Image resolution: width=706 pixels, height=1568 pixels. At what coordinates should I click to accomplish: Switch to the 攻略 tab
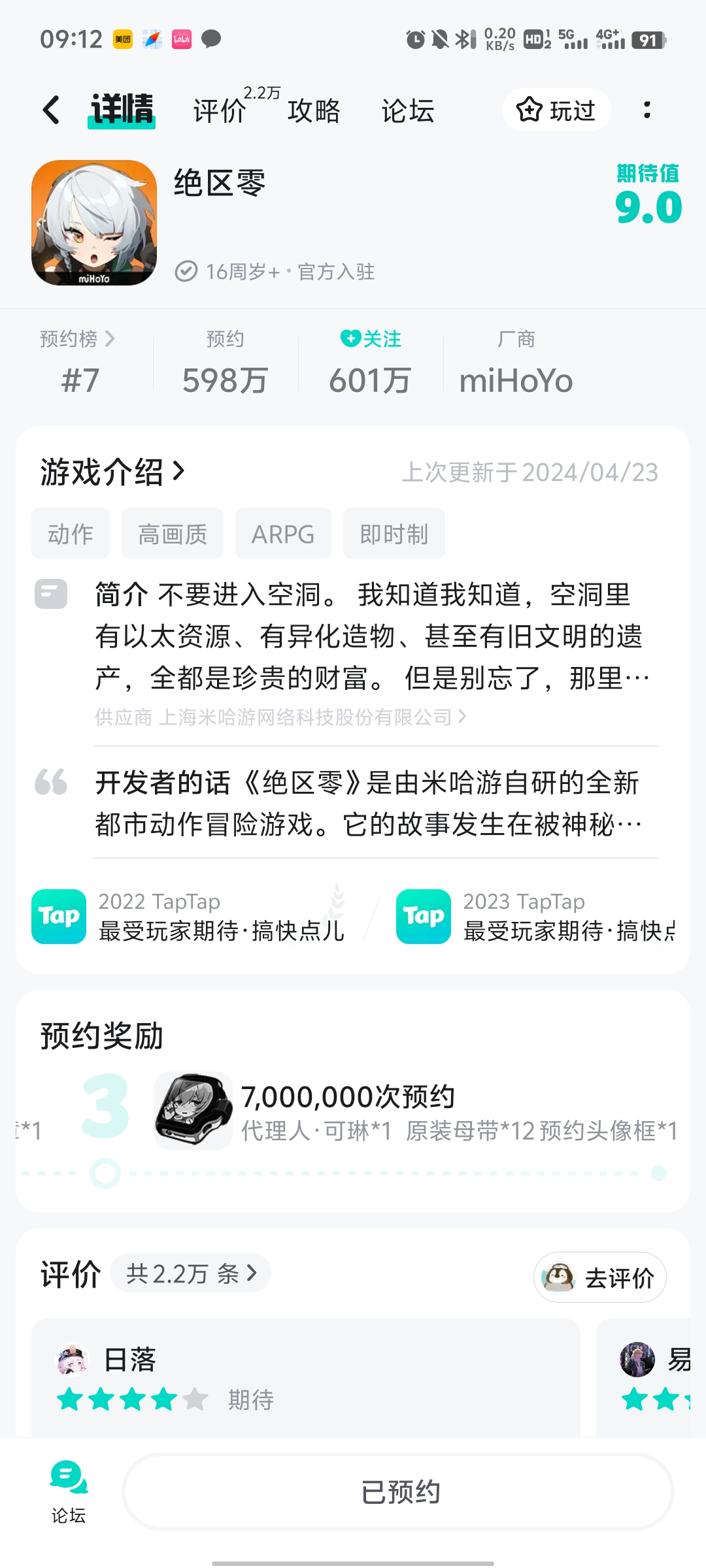click(312, 111)
